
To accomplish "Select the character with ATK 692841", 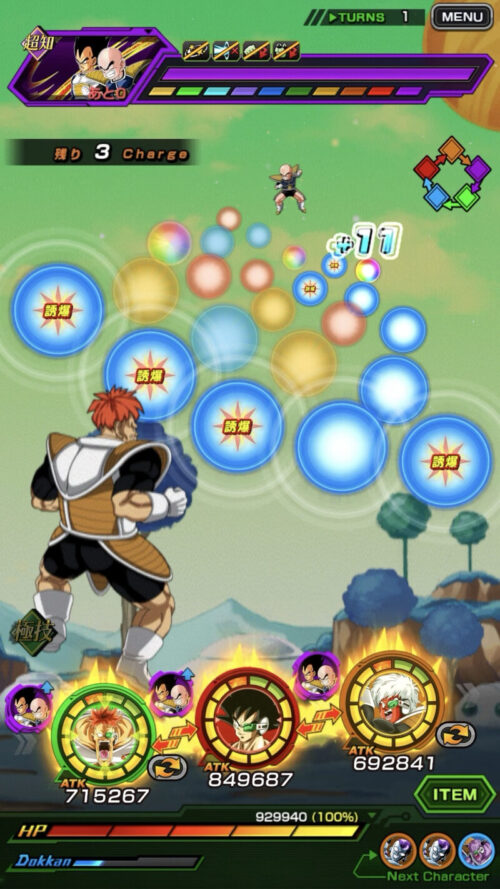I will tap(392, 701).
